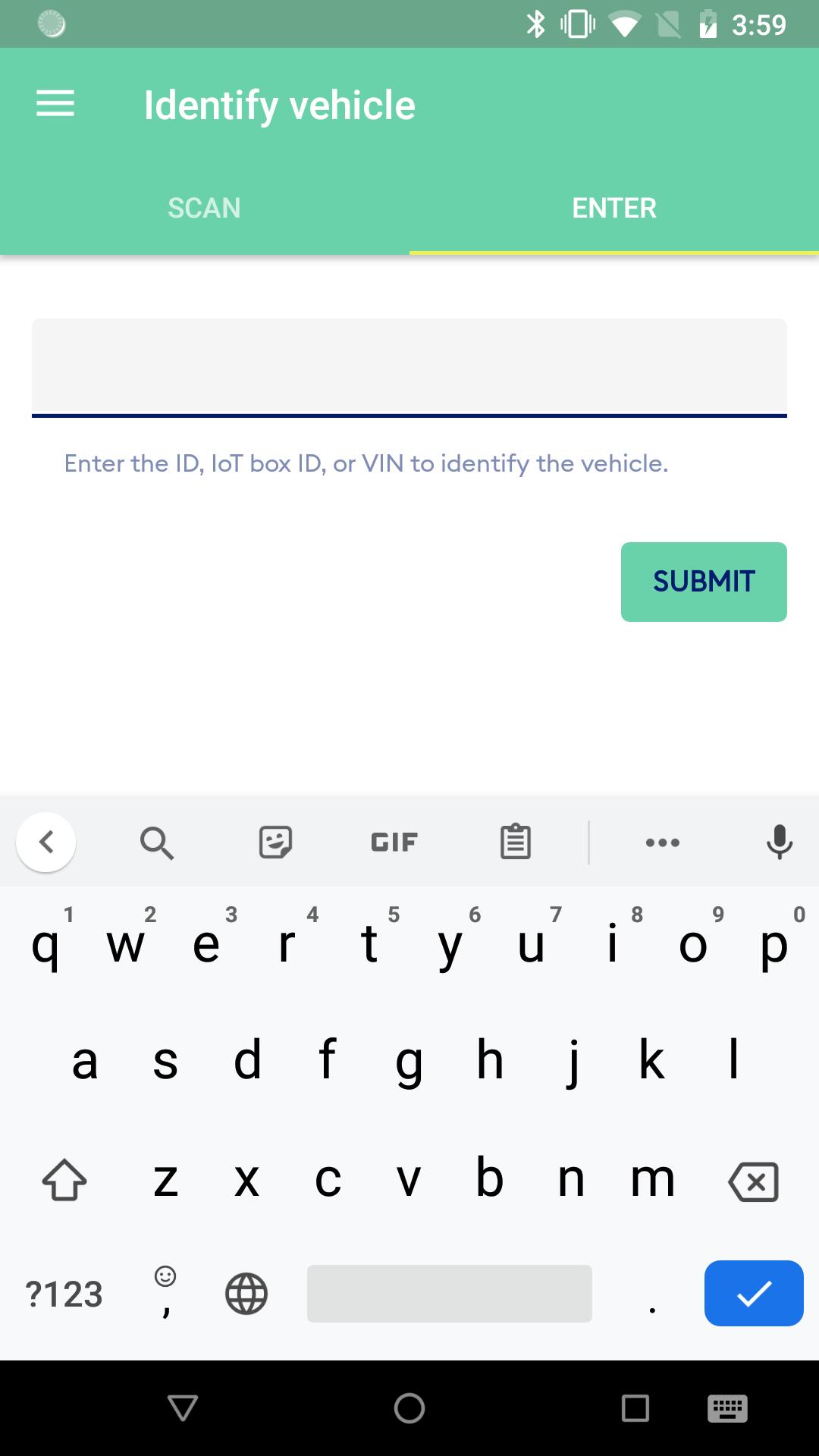
Task: Tap the keyboard checkmark done key
Action: [754, 1293]
